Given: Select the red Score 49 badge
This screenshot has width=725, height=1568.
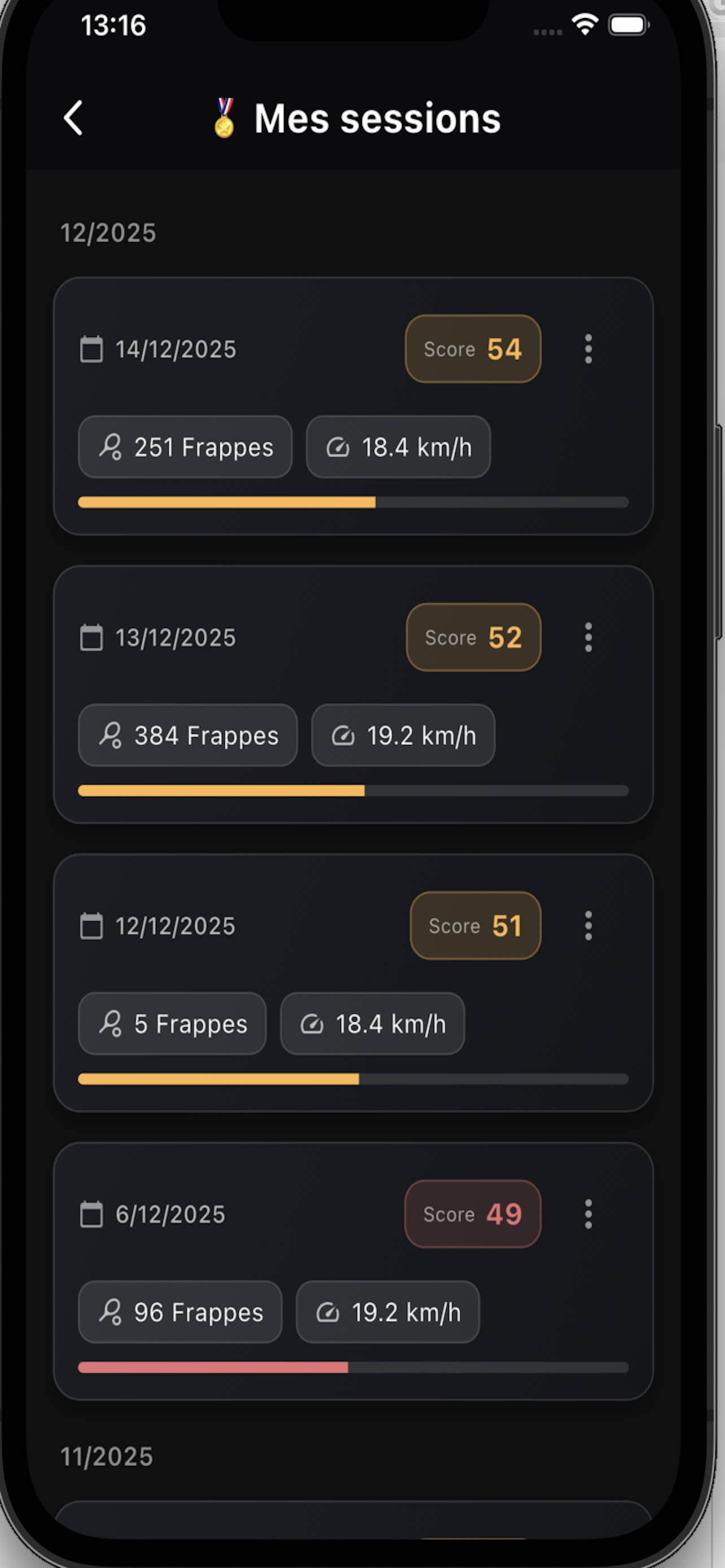Looking at the screenshot, I should coord(473,1213).
